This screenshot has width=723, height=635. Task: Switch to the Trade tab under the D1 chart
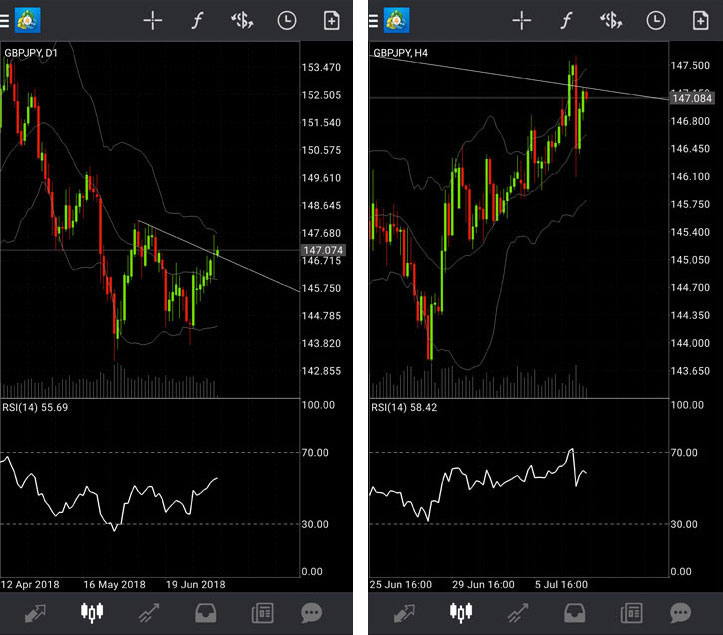click(150, 612)
